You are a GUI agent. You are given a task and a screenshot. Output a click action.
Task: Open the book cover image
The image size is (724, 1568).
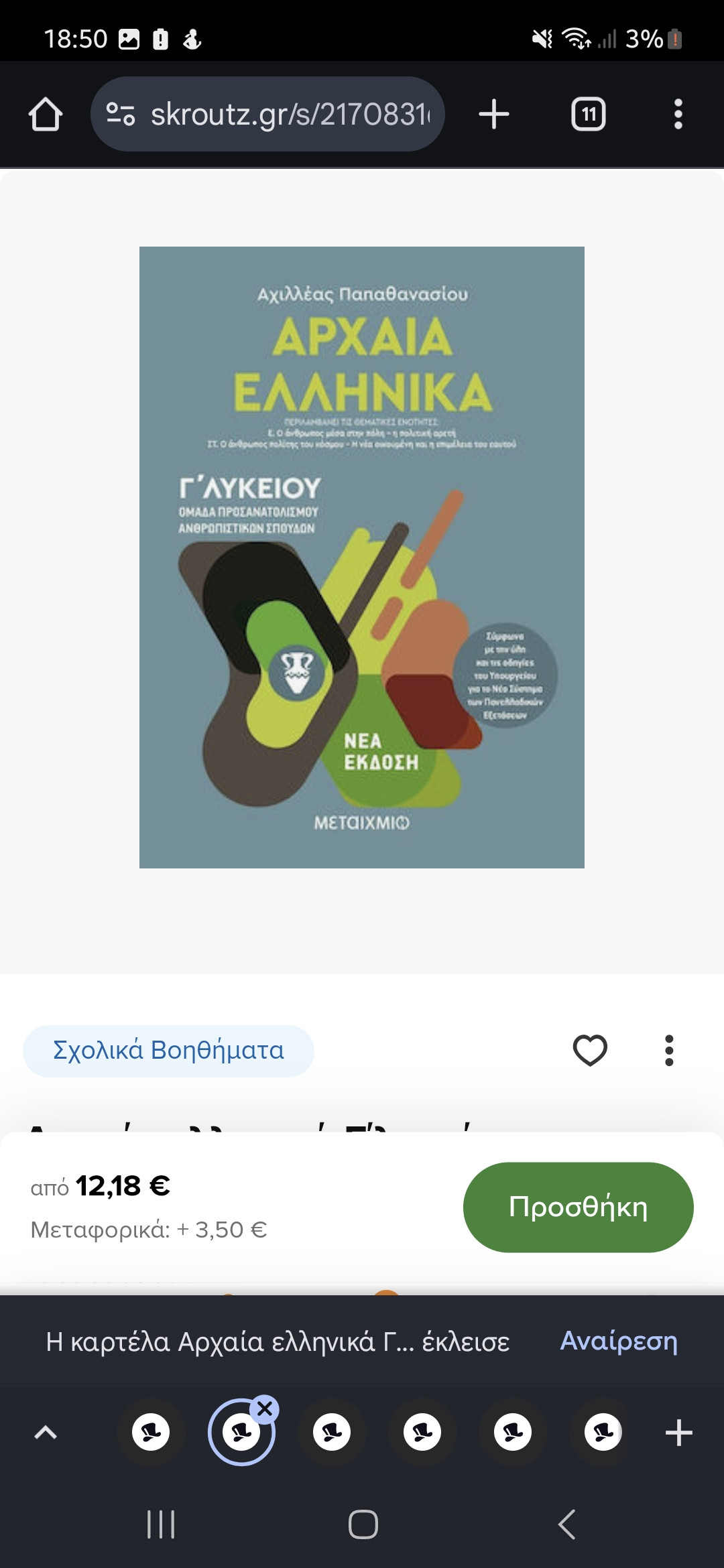pos(362,558)
